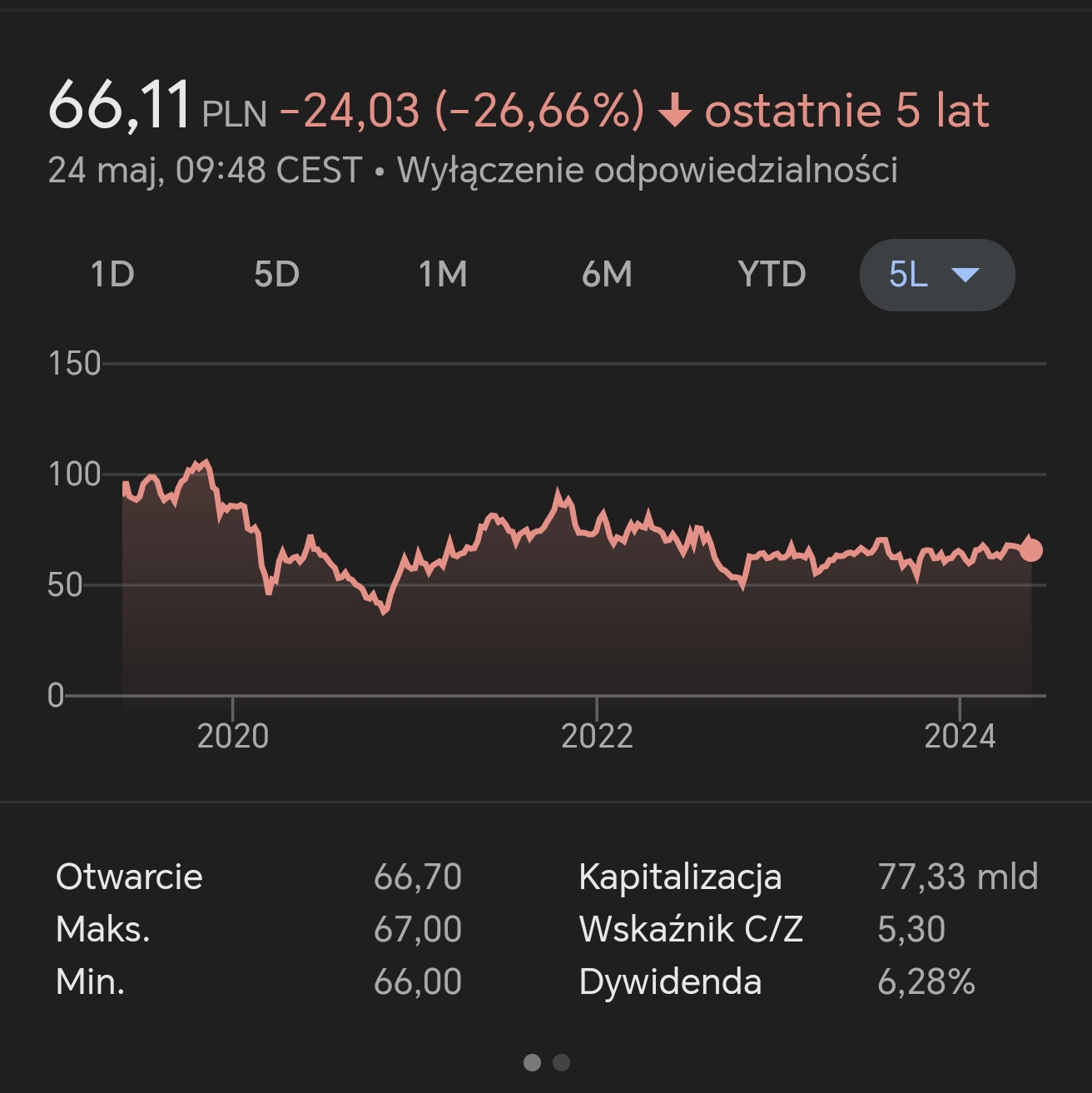This screenshot has height=1093, width=1092.
Task: Go to the second stats page dot
Action: 562,1062
